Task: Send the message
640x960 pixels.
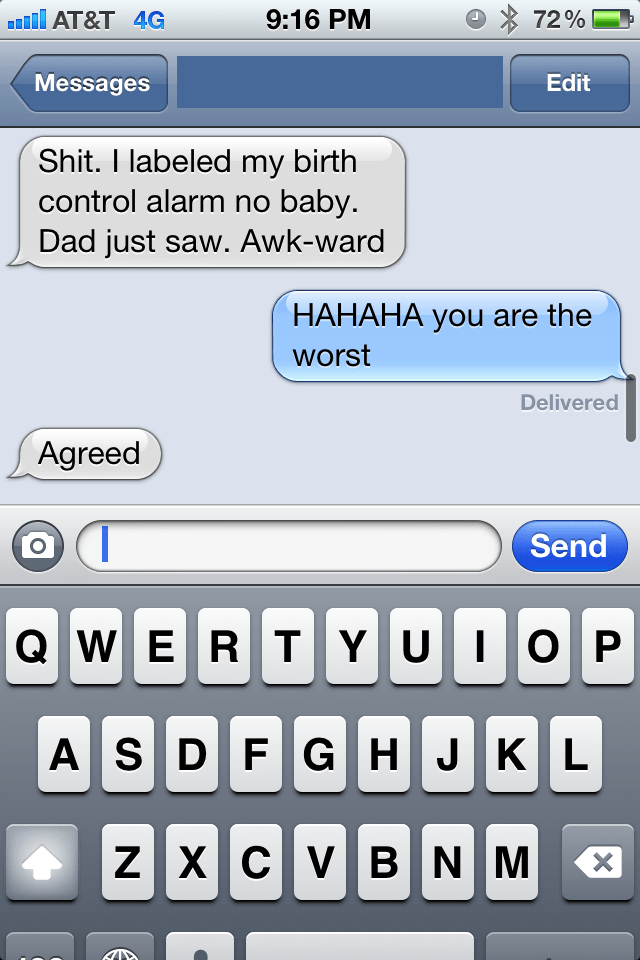Action: (568, 546)
